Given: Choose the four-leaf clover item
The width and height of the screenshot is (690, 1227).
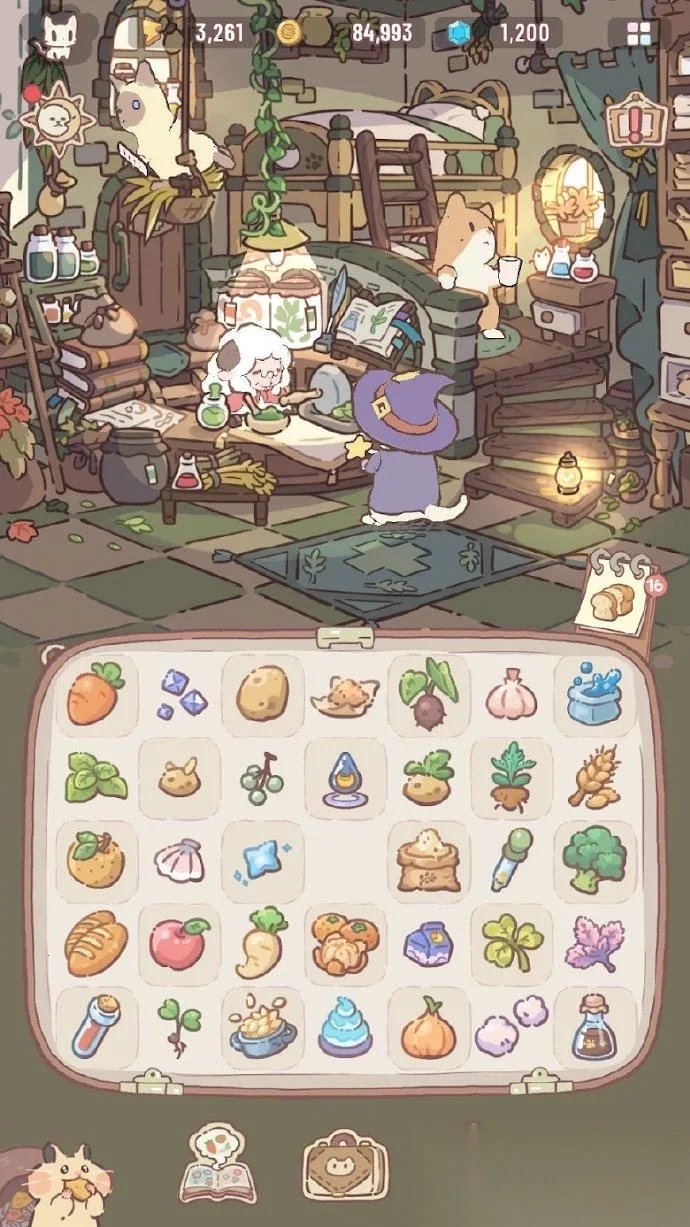Looking at the screenshot, I should tap(511, 943).
